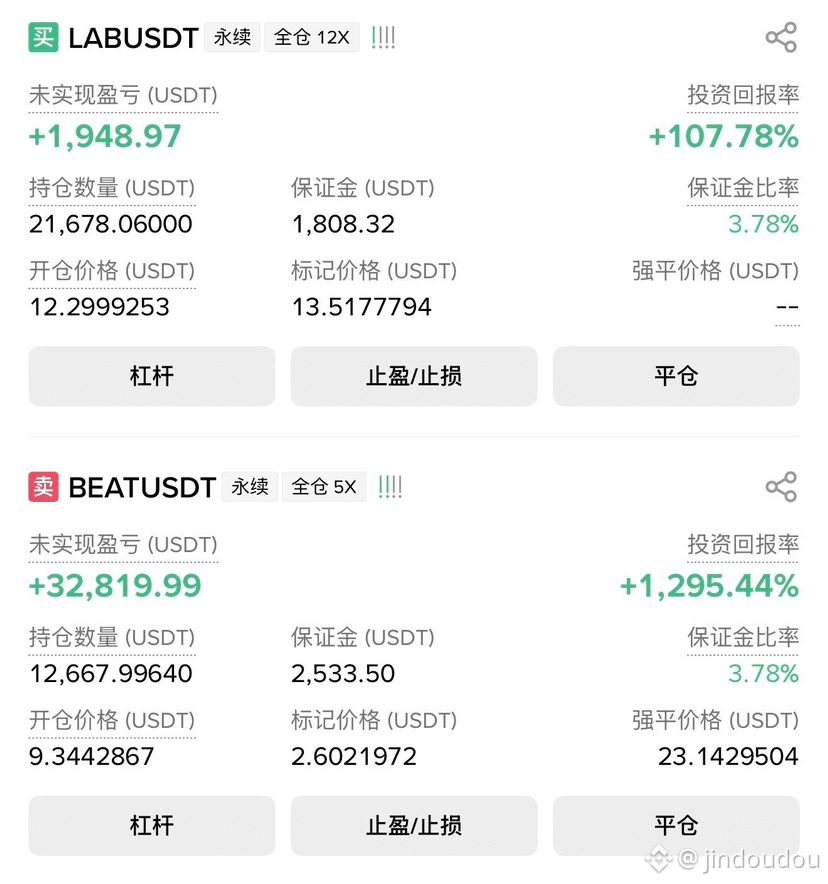Open the BEATUSDT contract title

[142, 487]
